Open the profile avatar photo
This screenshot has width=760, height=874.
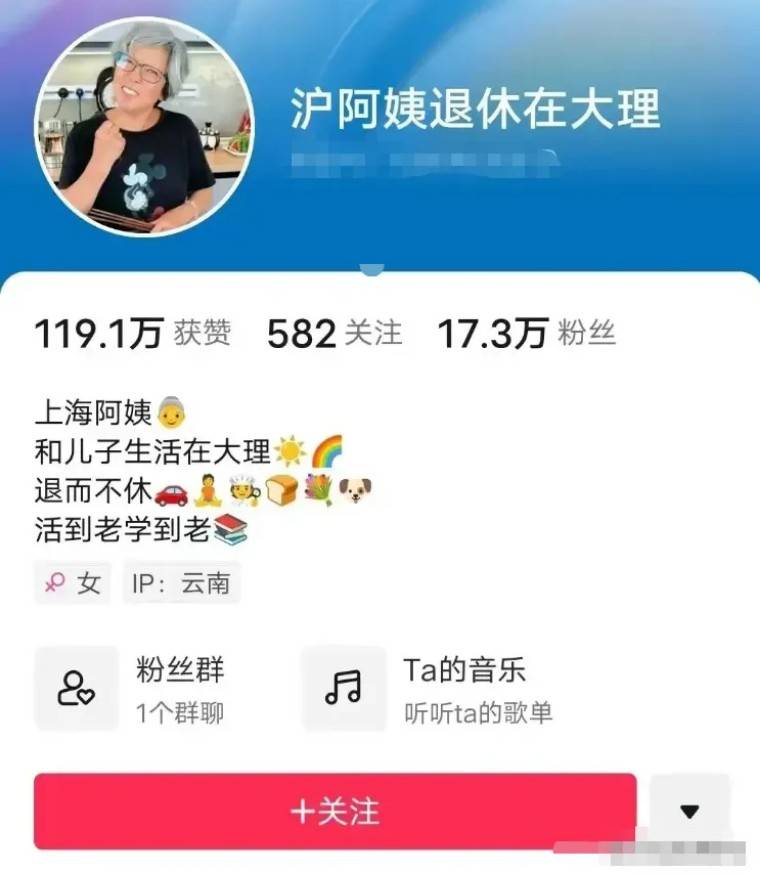[x=143, y=127]
